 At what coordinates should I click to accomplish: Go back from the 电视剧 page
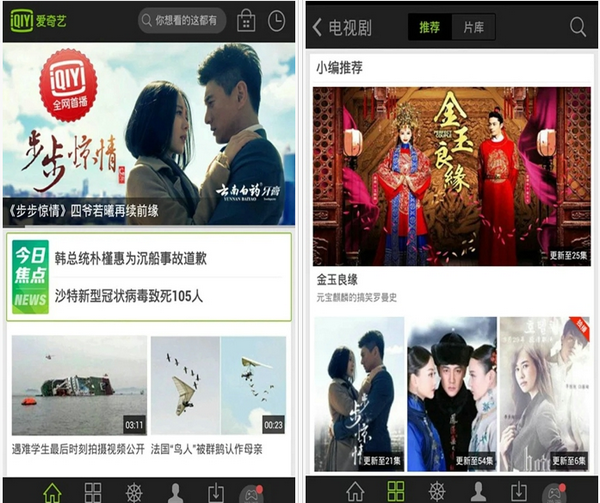[x=318, y=27]
